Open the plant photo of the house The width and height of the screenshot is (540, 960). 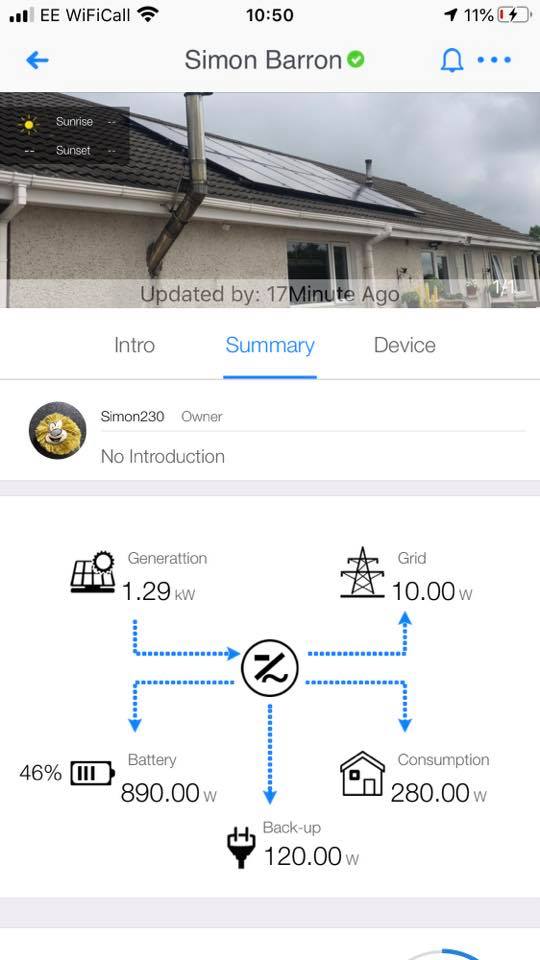270,200
